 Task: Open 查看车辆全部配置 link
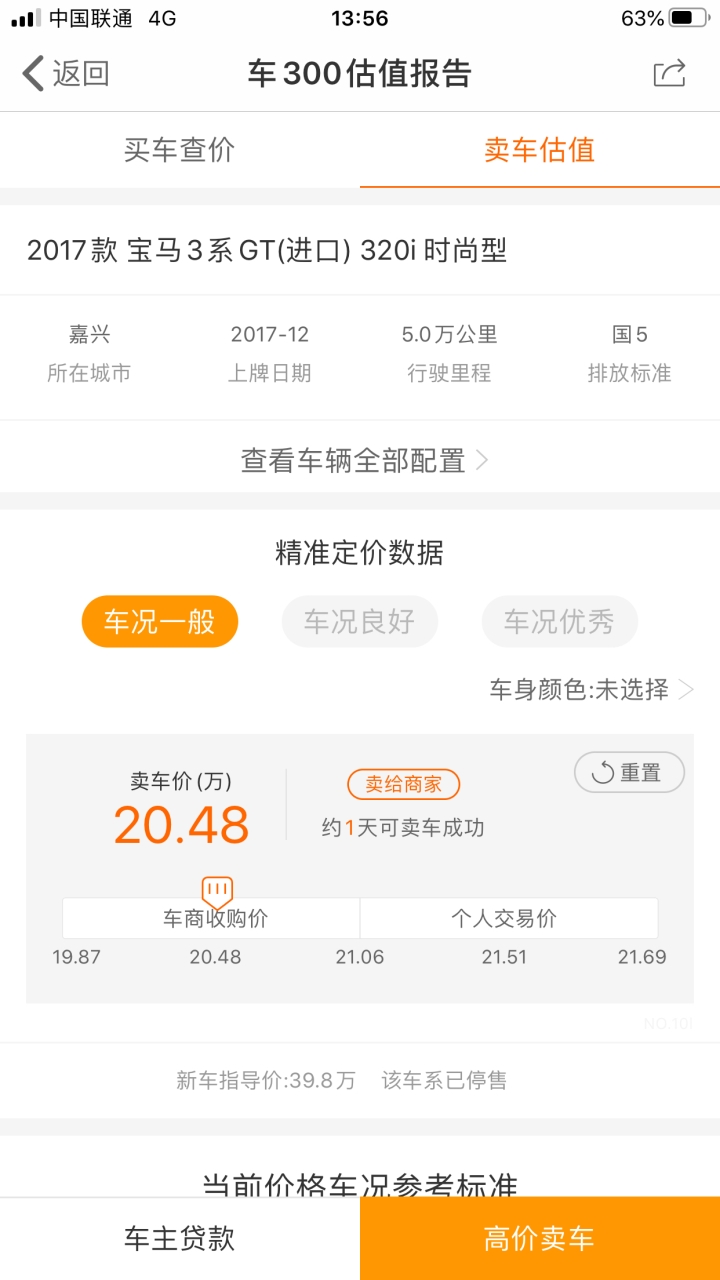[x=360, y=460]
